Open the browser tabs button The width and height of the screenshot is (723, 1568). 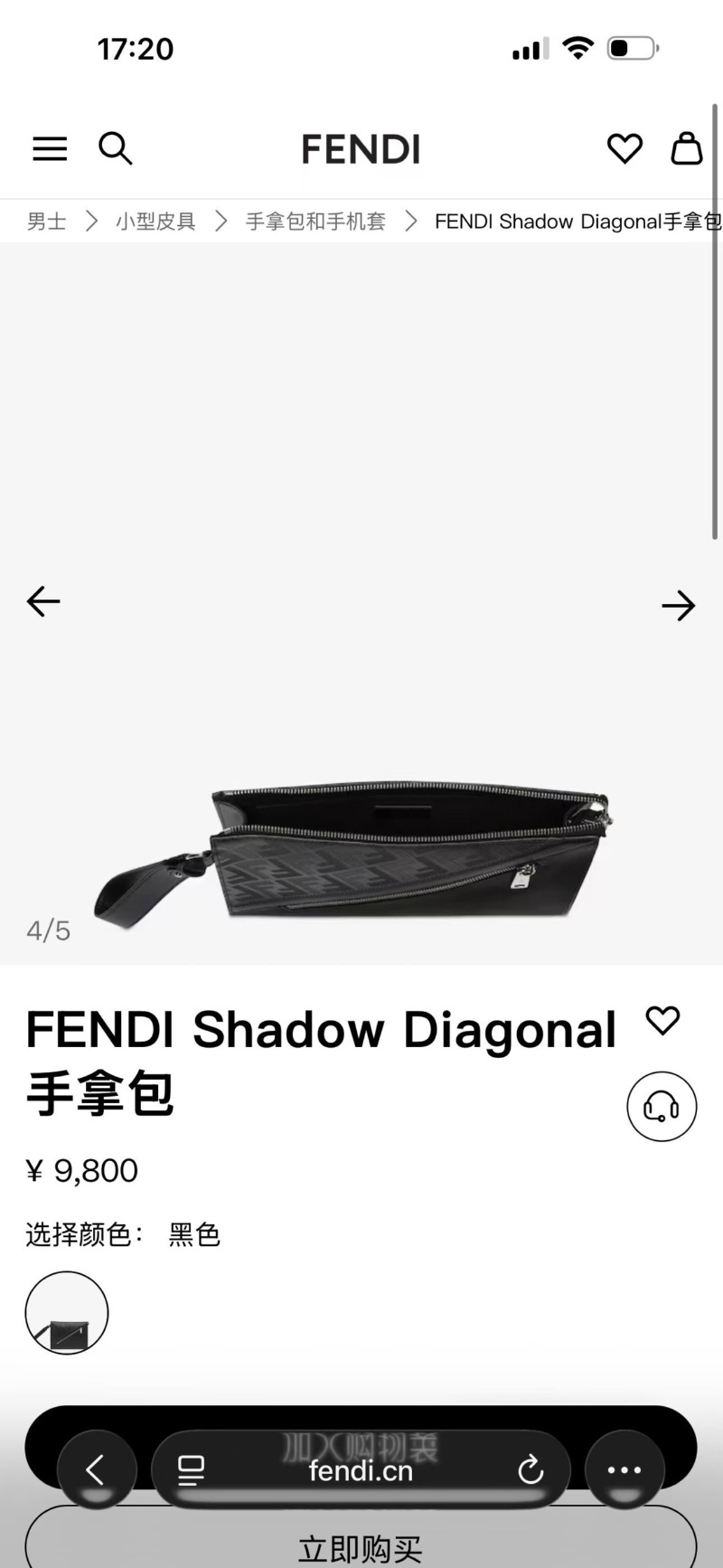(191, 1470)
